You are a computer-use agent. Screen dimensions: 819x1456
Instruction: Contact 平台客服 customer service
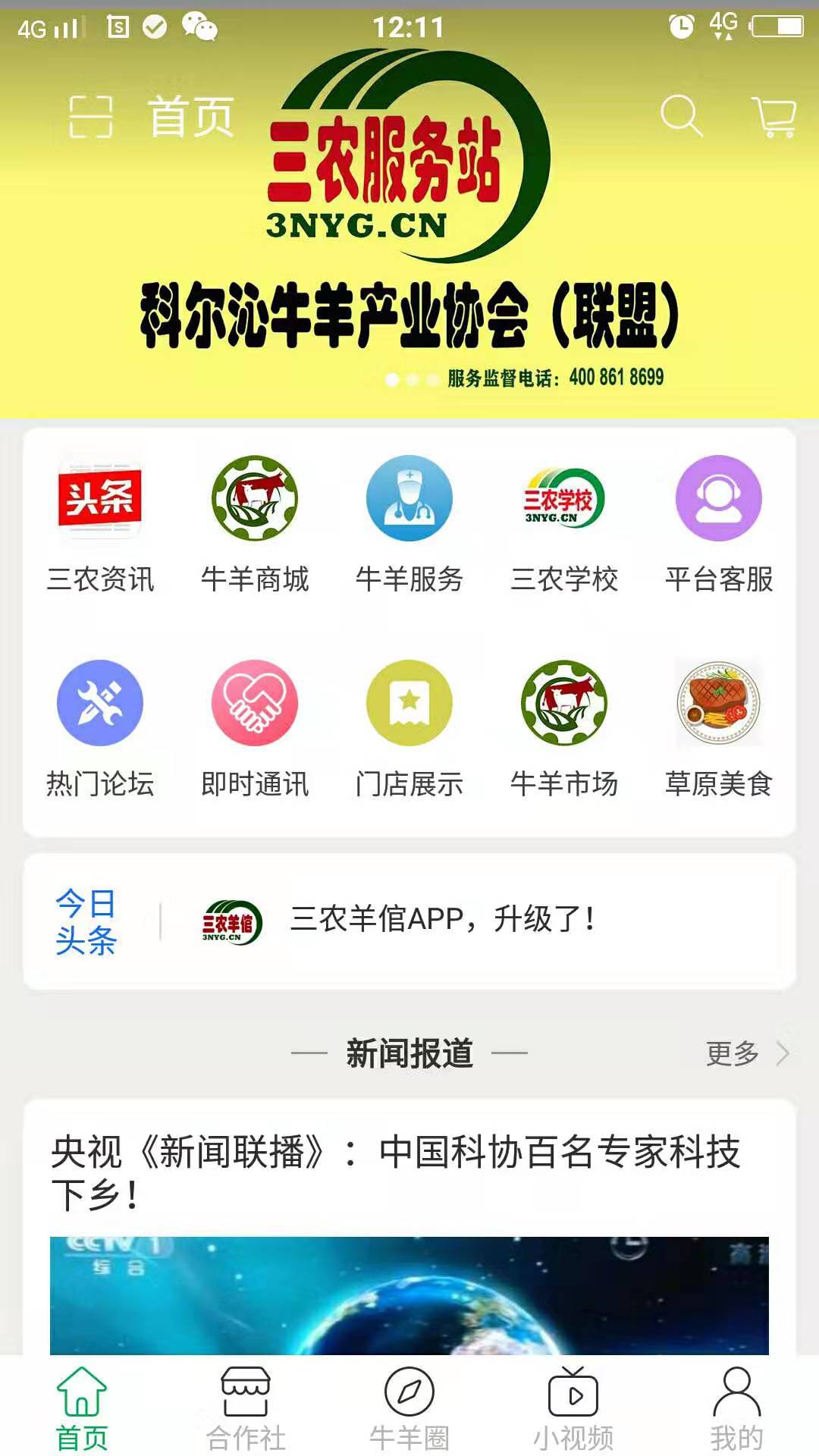coord(719,525)
